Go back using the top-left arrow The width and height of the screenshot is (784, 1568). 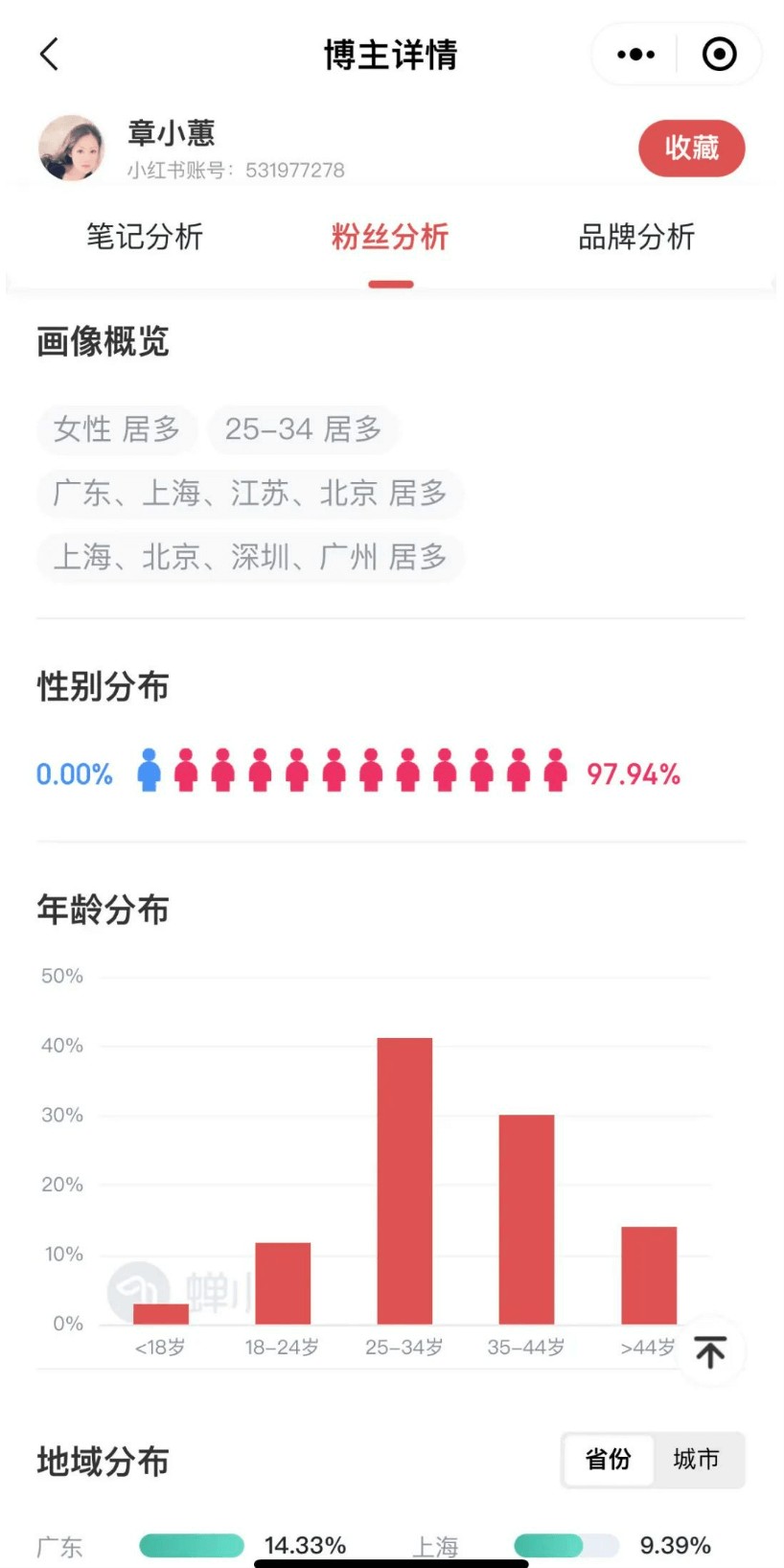tap(50, 55)
